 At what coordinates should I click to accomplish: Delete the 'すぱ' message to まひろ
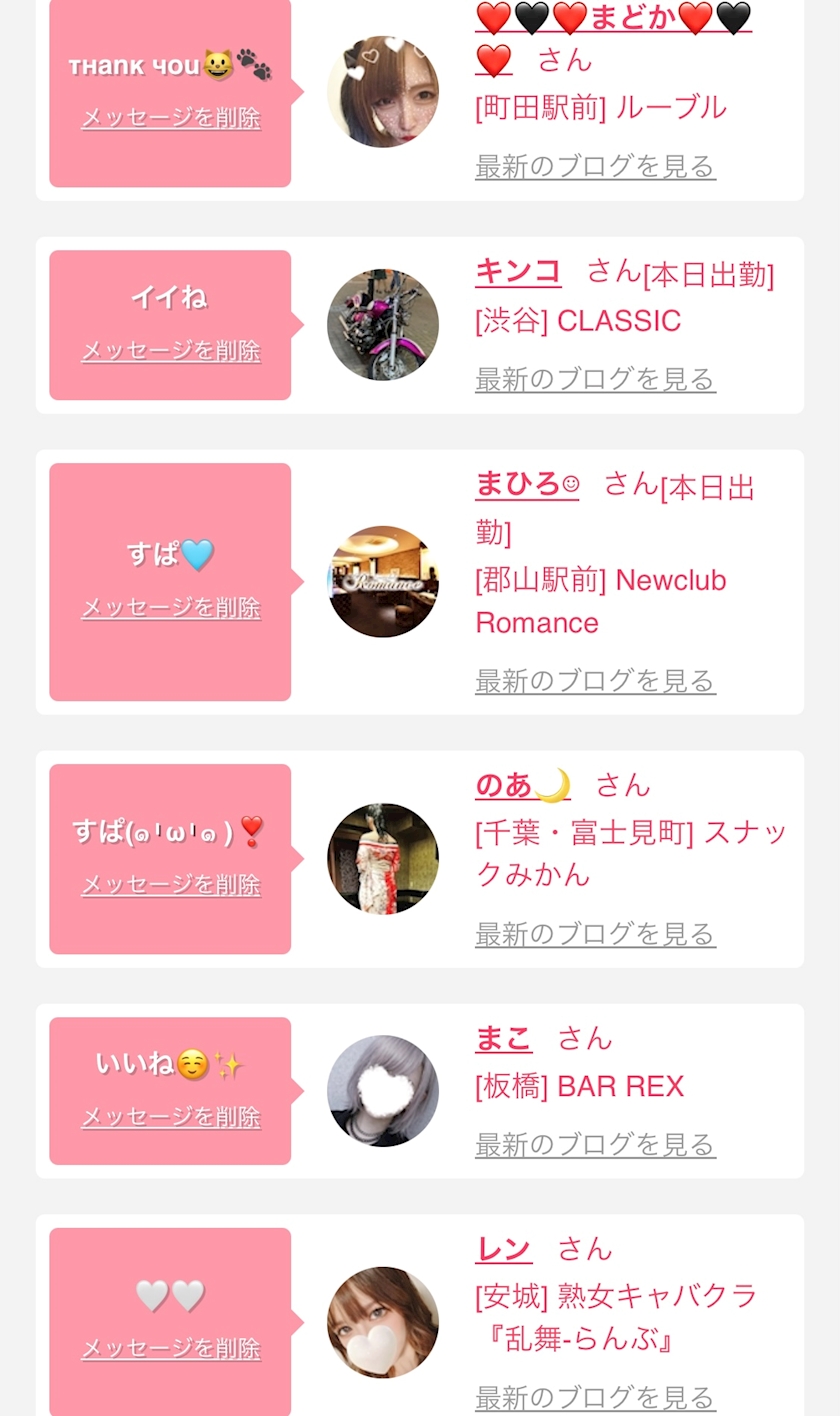click(x=171, y=608)
